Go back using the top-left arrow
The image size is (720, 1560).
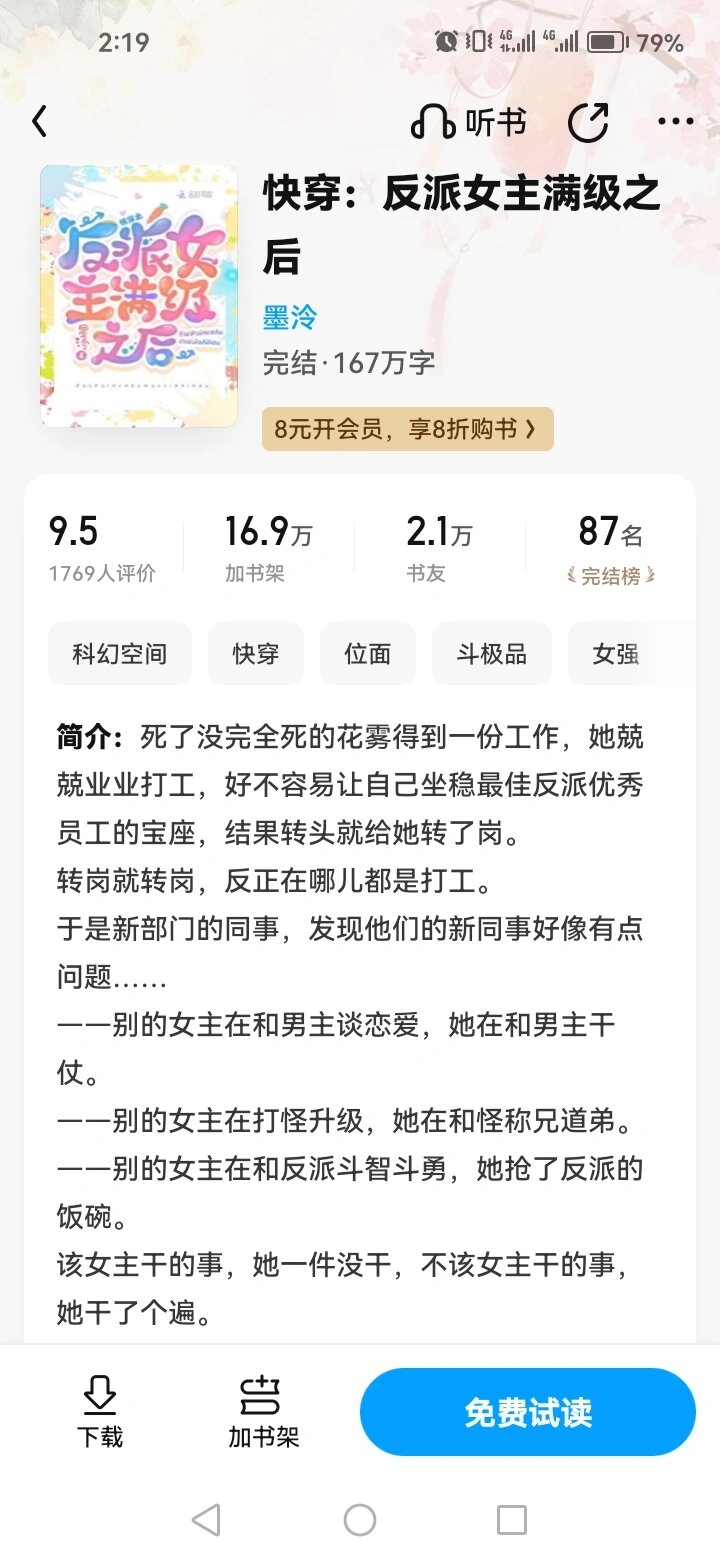coord(40,123)
